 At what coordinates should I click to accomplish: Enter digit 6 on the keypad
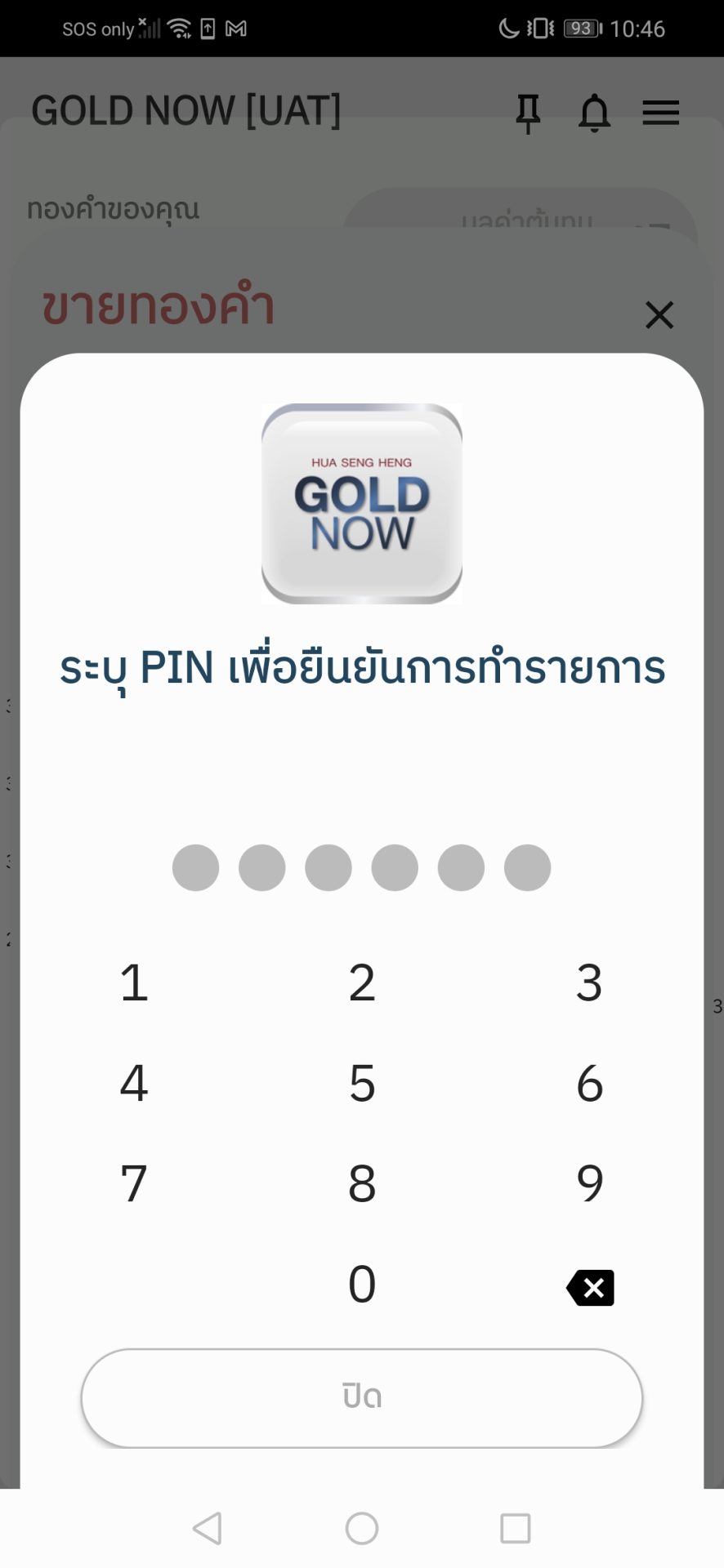[589, 1084]
